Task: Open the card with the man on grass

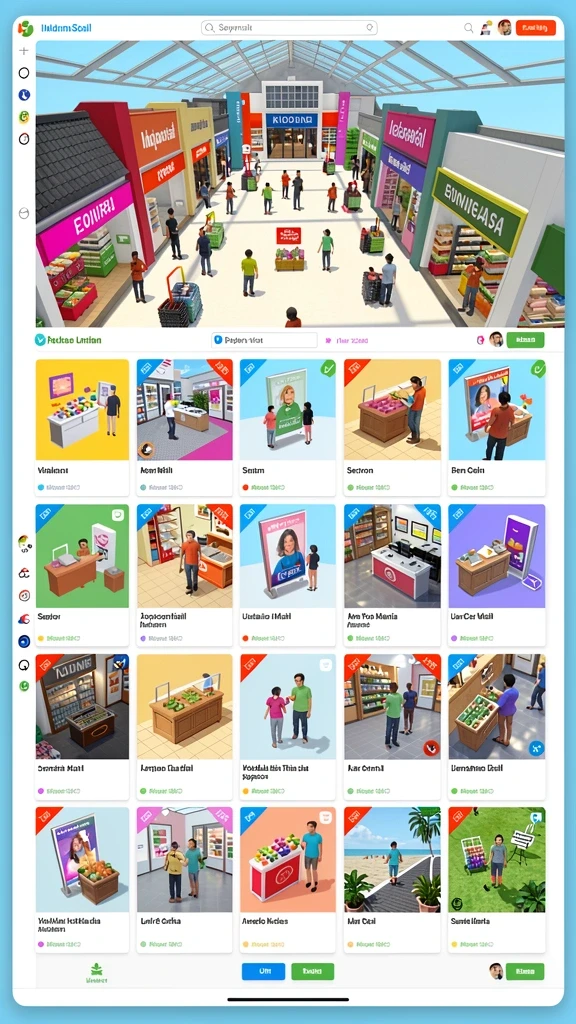Action: pos(496,879)
